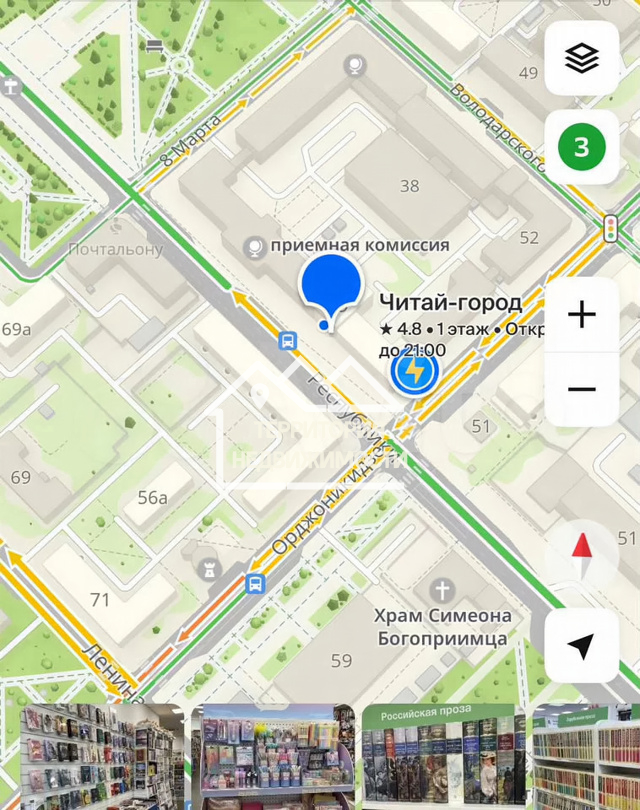The width and height of the screenshot is (640, 810).
Task: Open the photo of pink stationery display
Action: click(x=273, y=755)
